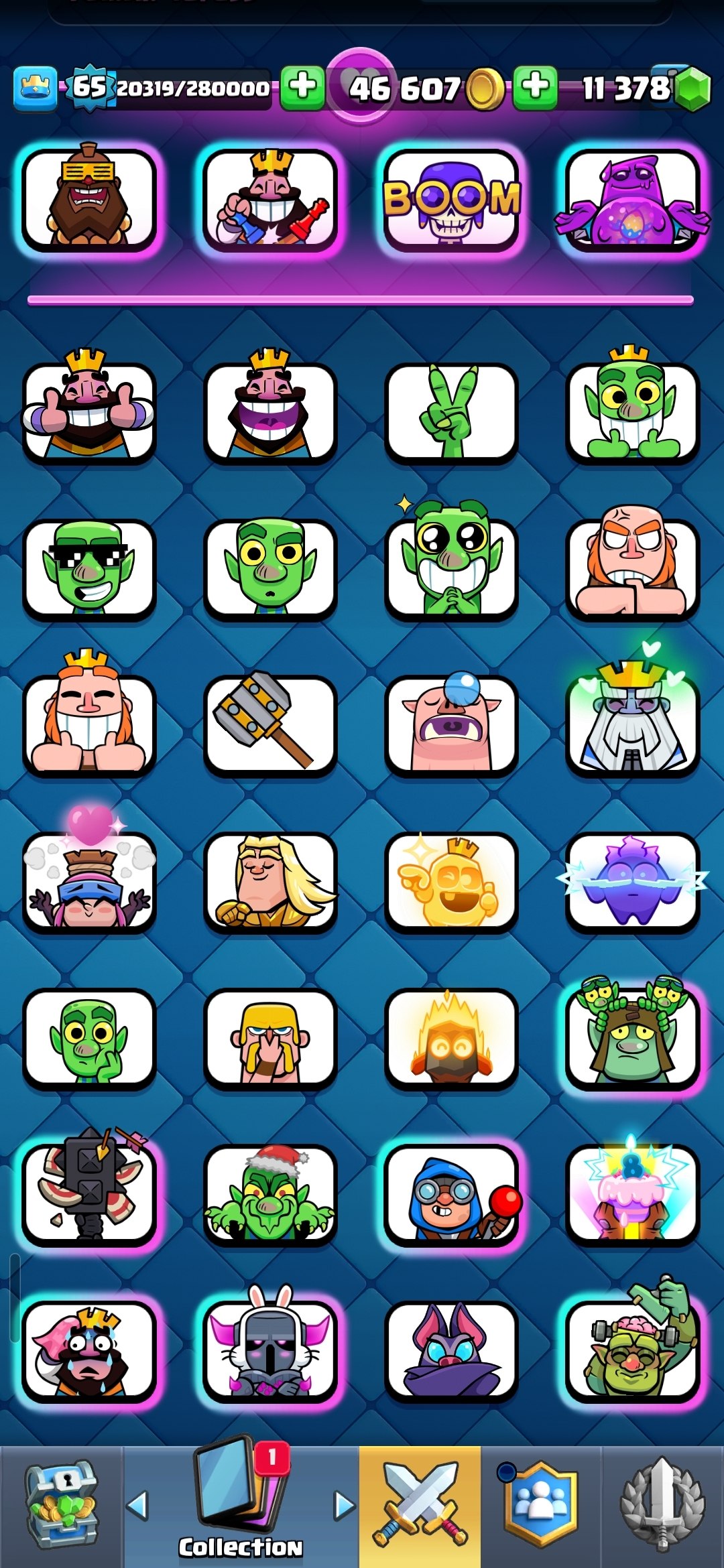The width and height of the screenshot is (724, 1568).
Task: Tap the green plus next to gold coins
Action: (x=303, y=87)
